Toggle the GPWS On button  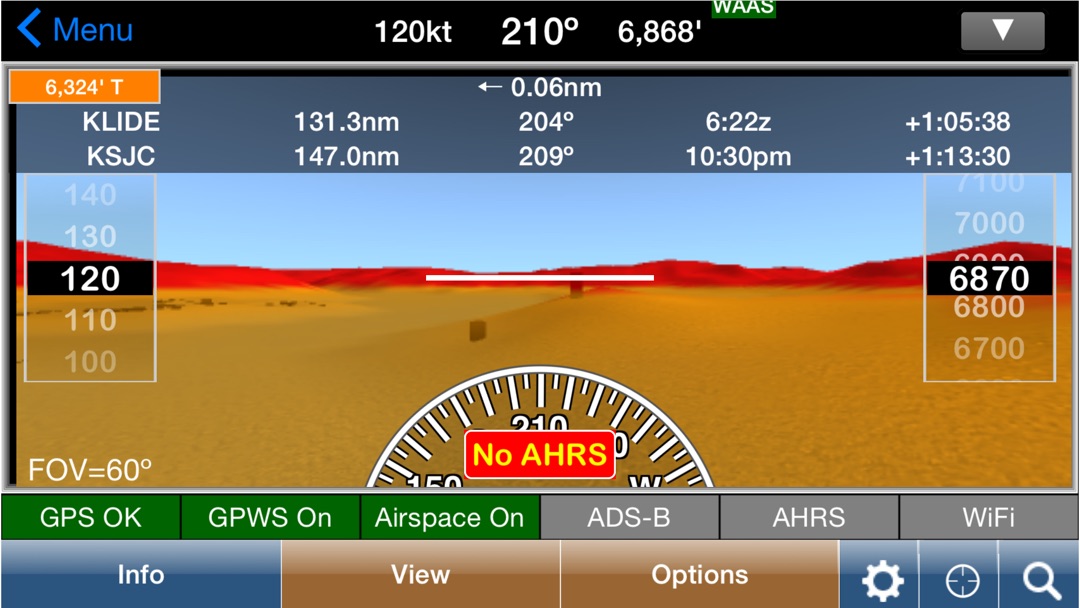[x=270, y=518]
